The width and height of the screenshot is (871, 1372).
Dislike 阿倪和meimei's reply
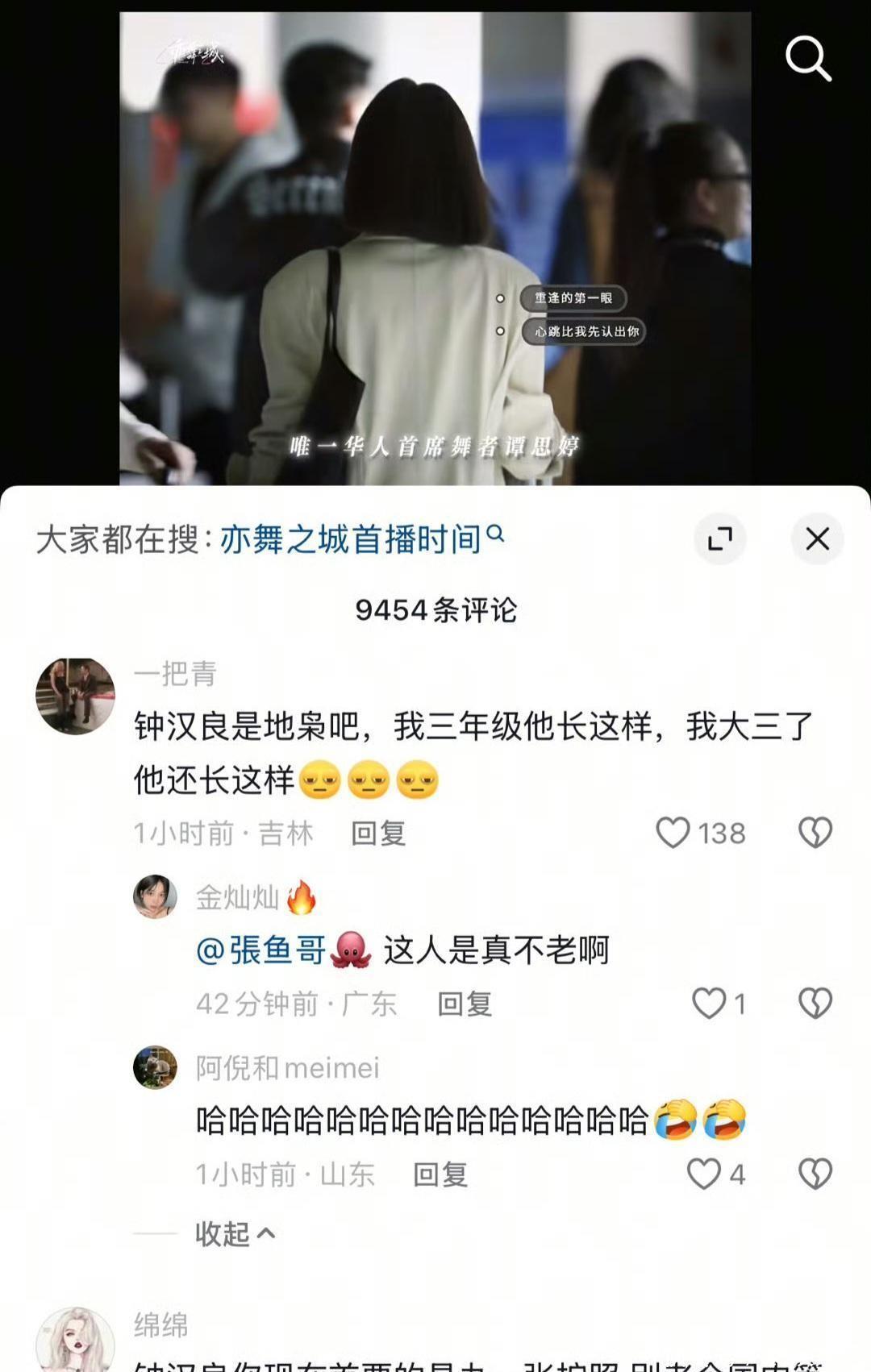coord(815,1175)
